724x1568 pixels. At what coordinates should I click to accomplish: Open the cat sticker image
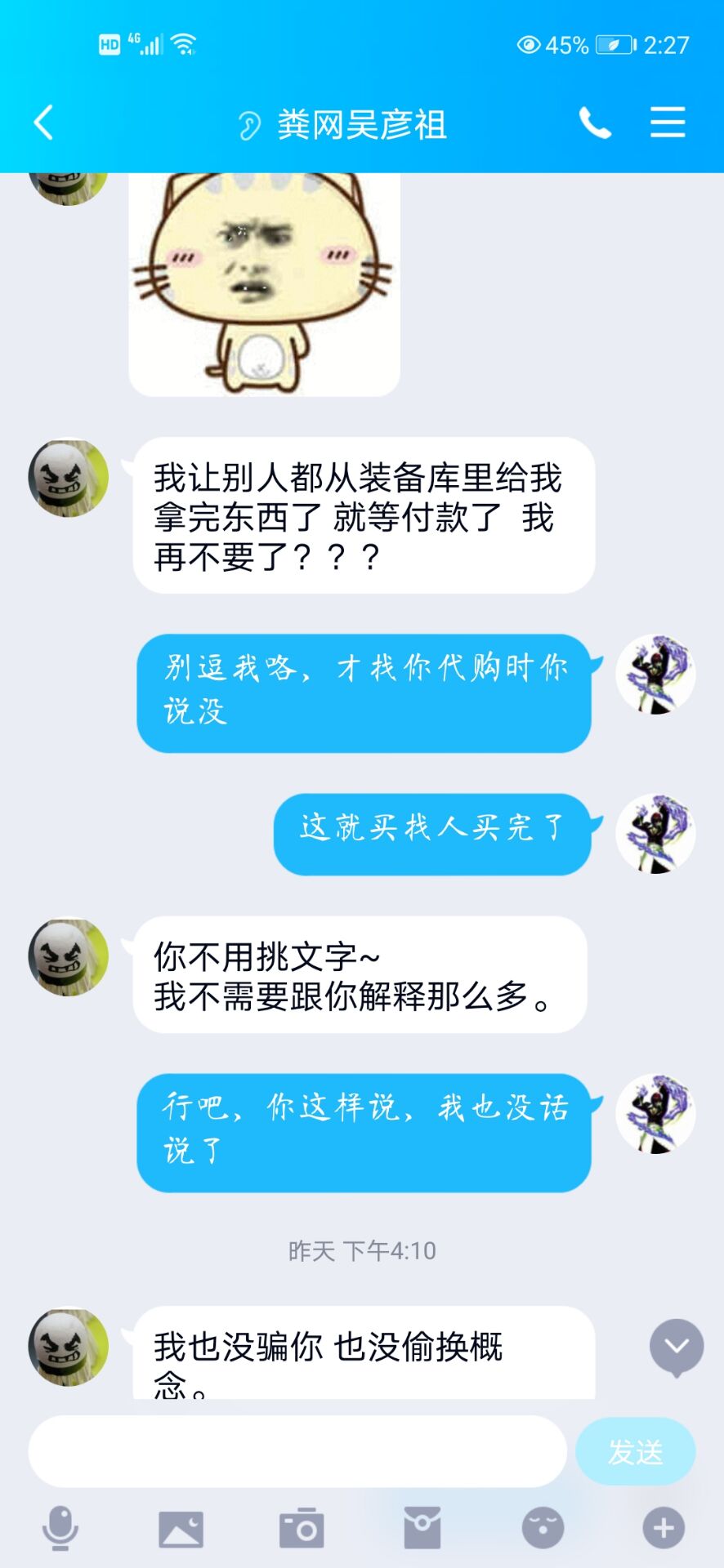point(264,282)
